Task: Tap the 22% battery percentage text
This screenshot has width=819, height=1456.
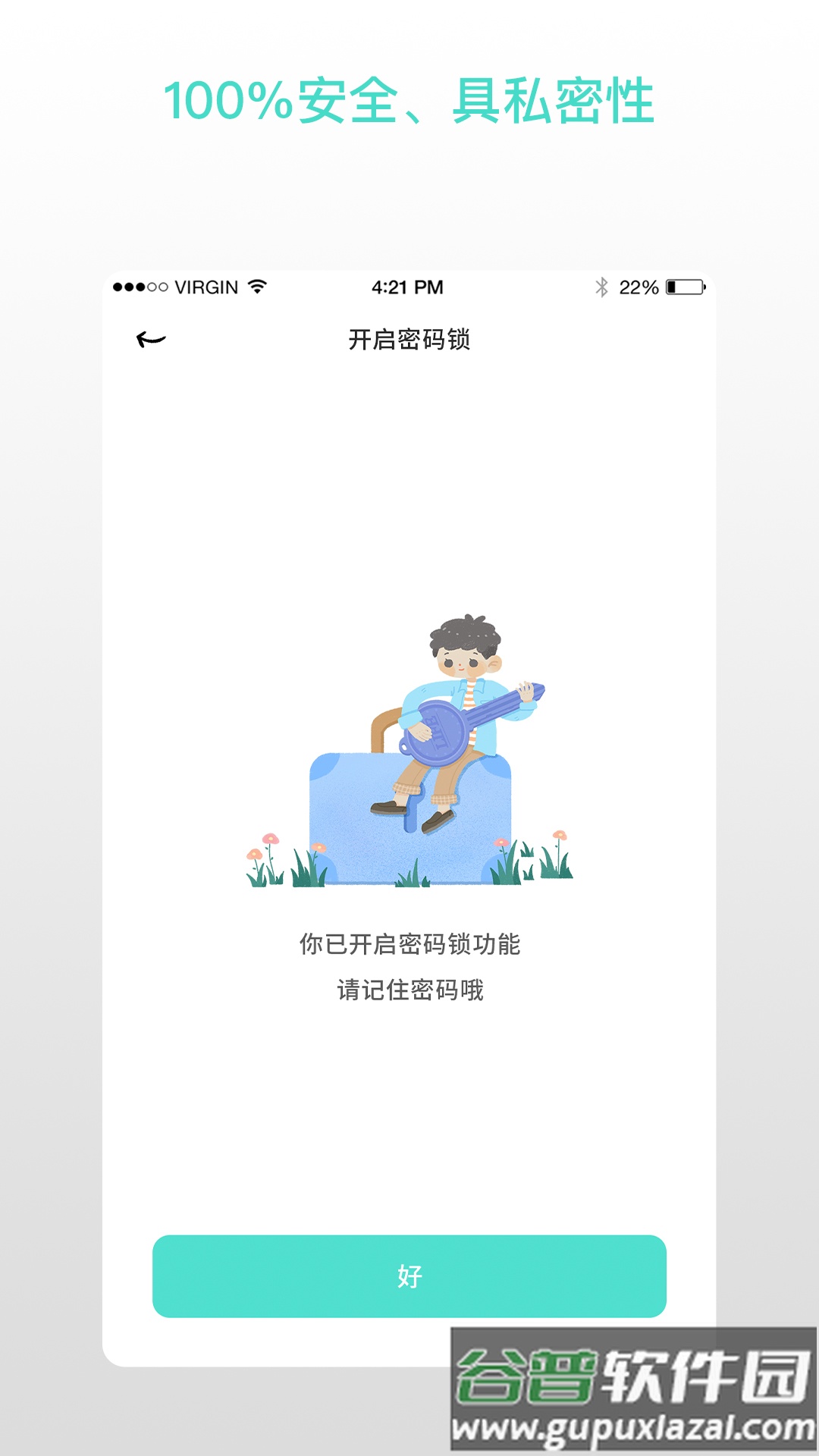Action: 639,287
